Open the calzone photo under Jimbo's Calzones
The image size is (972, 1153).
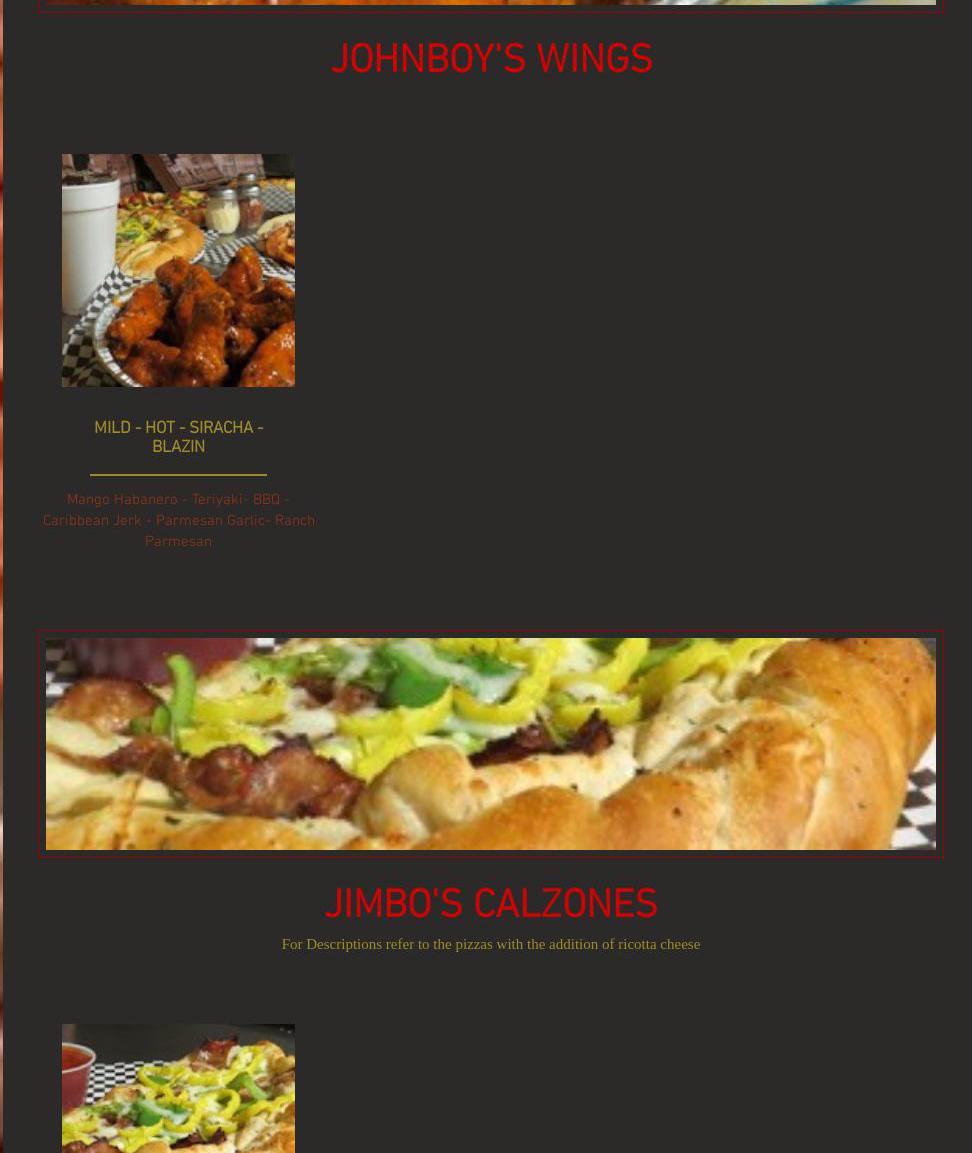[178, 1088]
